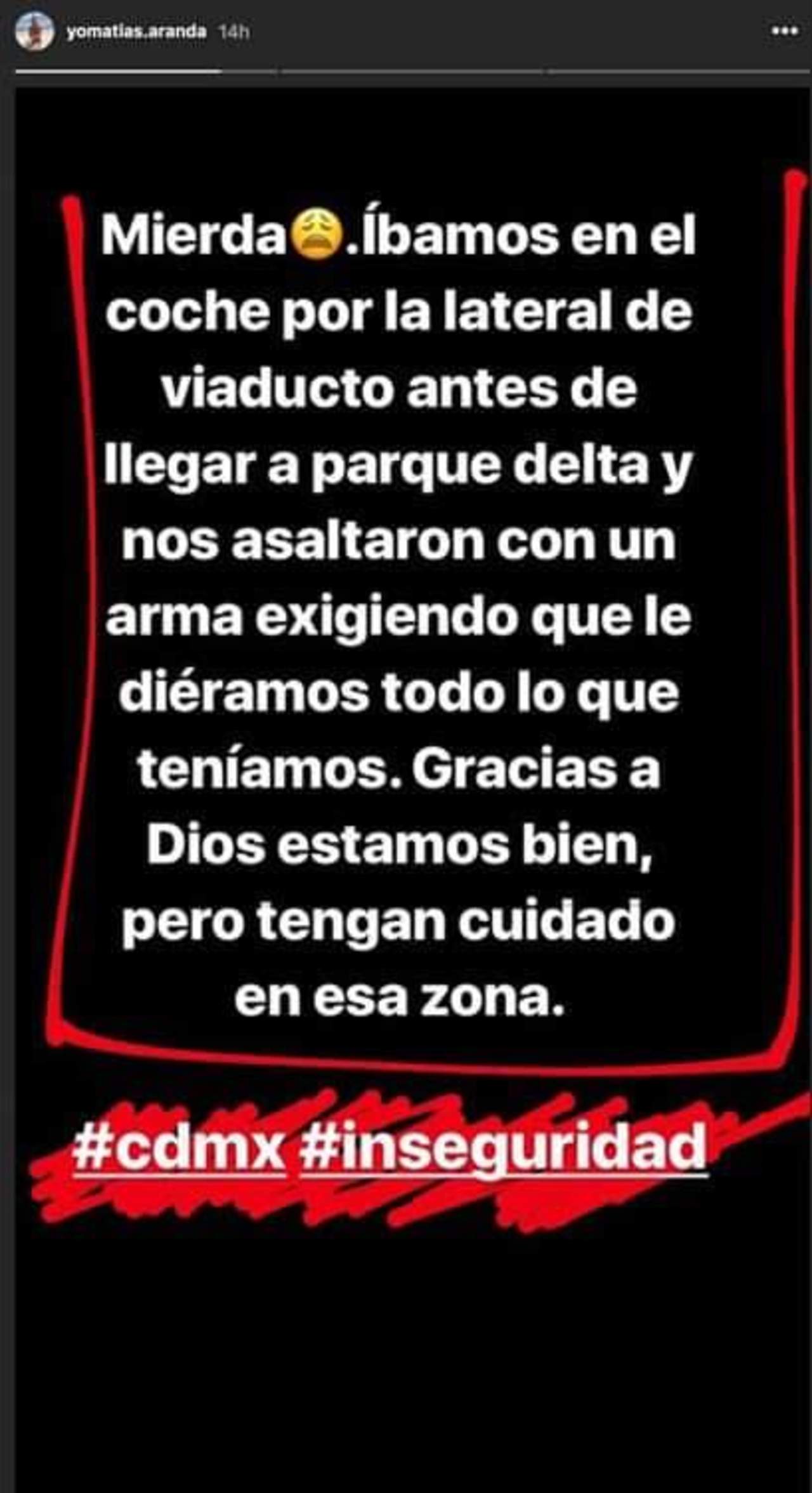This screenshot has width=812, height=1493.
Task: Tap the yomatias.aranda username
Action: point(136,32)
